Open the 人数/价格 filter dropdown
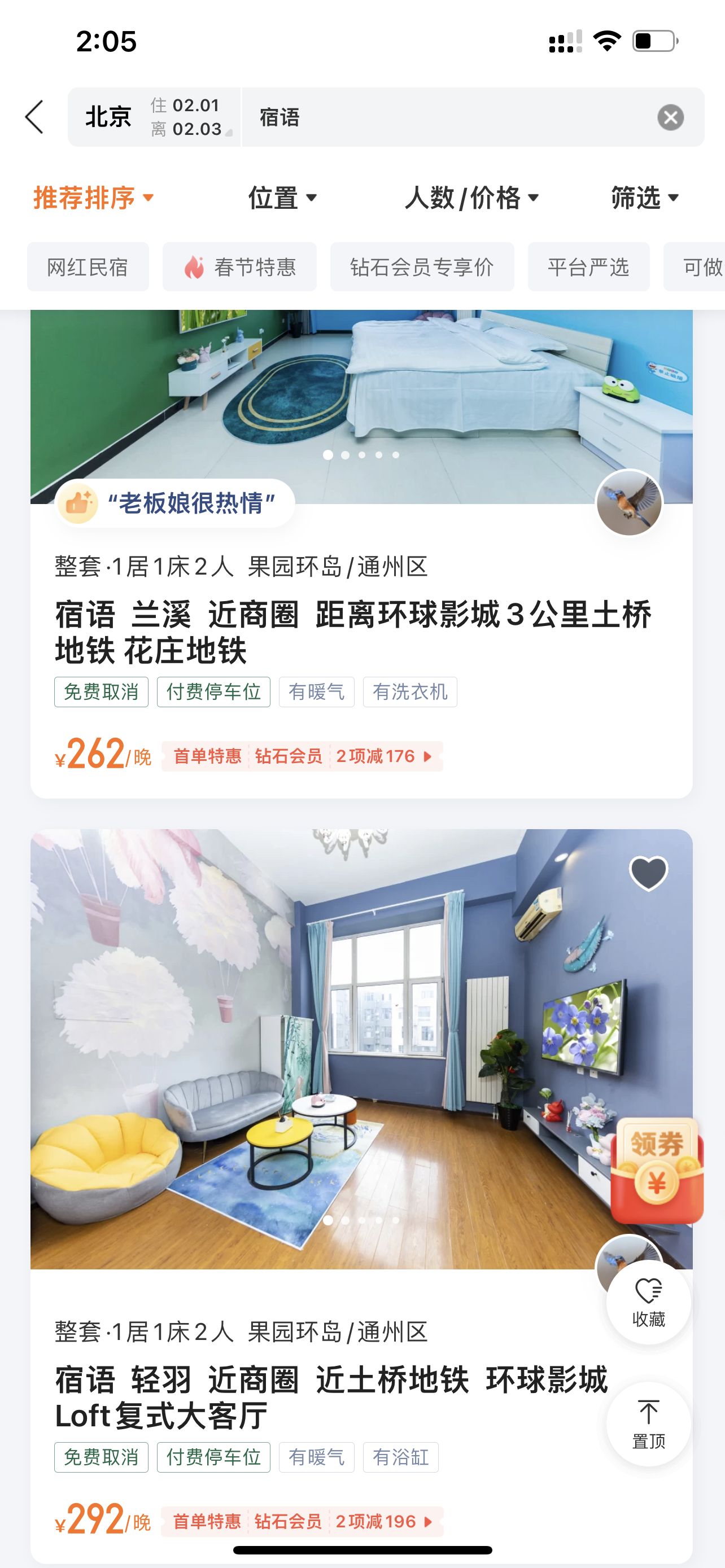725x1568 pixels. pyautogui.click(x=472, y=198)
